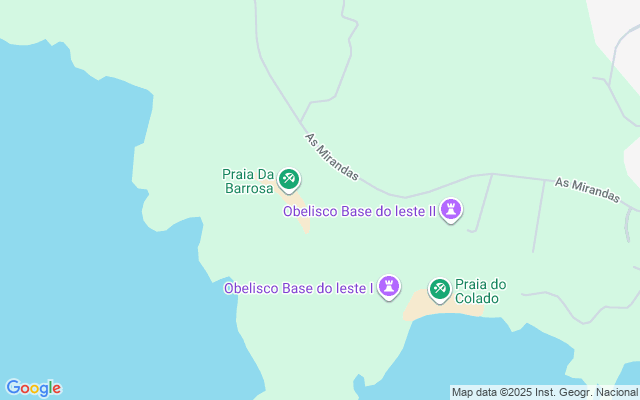Viewport: 640px width, 400px height.
Task: Open the Praia do Colado beach marker
Action: pyautogui.click(x=439, y=289)
